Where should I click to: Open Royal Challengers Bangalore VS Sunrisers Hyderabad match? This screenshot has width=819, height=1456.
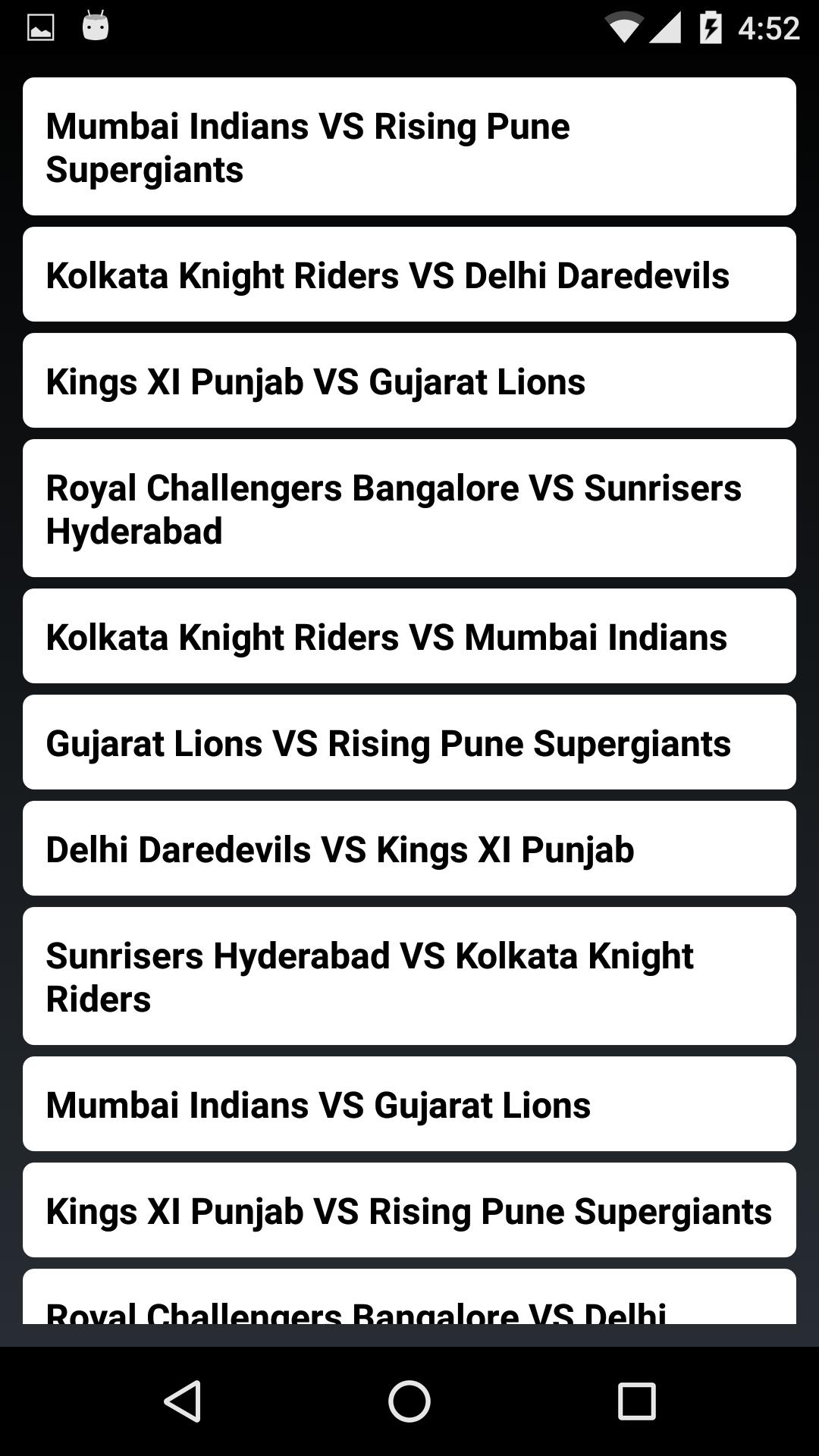click(x=409, y=507)
